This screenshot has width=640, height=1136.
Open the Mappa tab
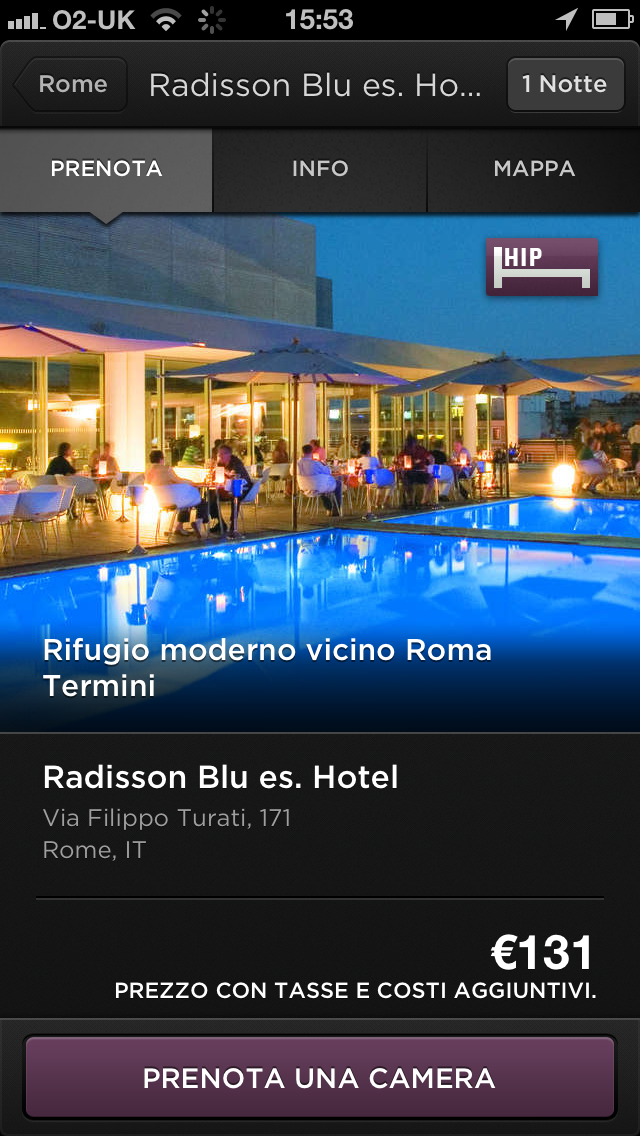tap(534, 170)
